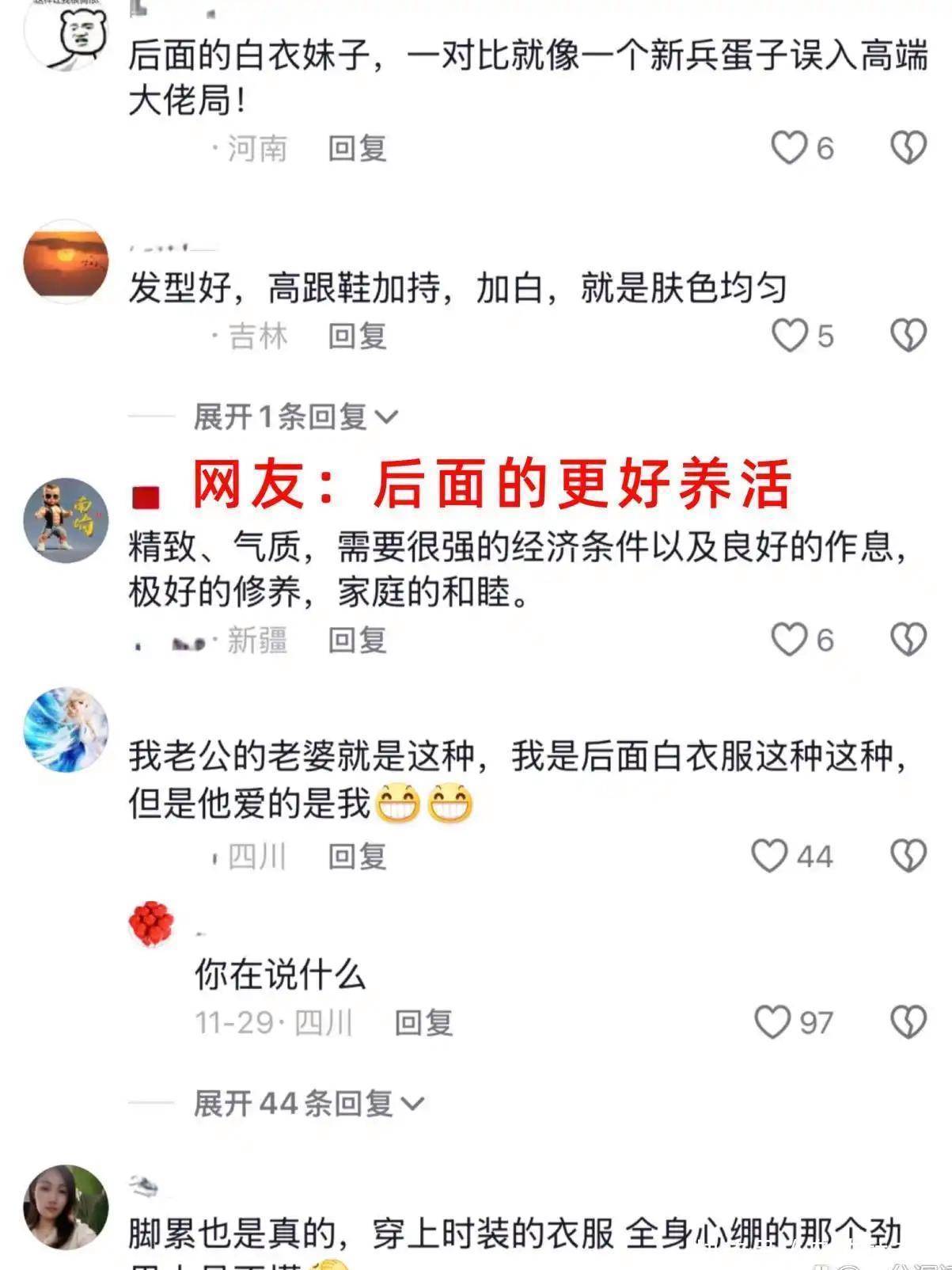Image resolution: width=952 pixels, height=1270 pixels.
Task: Like the comment from 河南
Action: pos(789,148)
